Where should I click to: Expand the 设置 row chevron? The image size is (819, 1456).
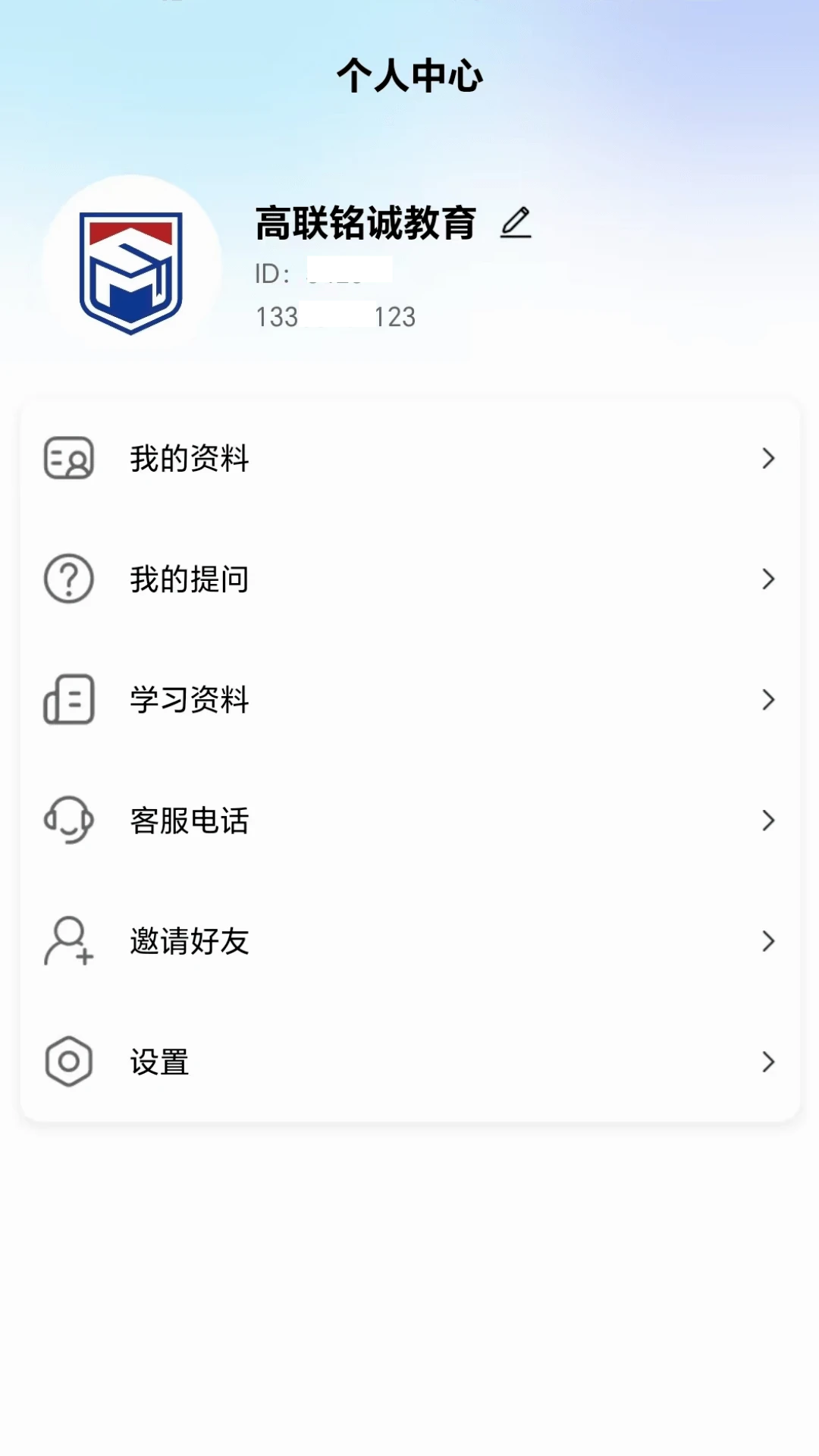tap(768, 1062)
